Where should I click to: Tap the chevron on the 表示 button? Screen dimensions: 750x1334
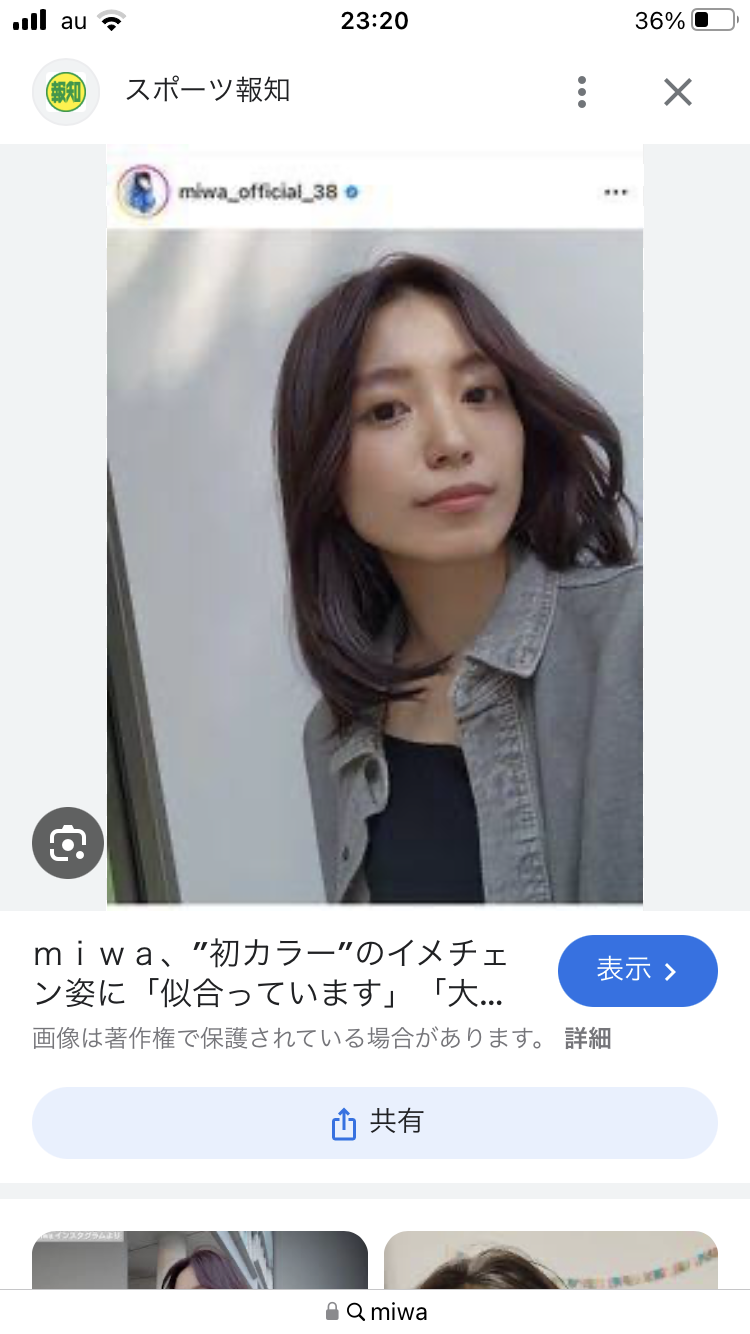point(670,971)
